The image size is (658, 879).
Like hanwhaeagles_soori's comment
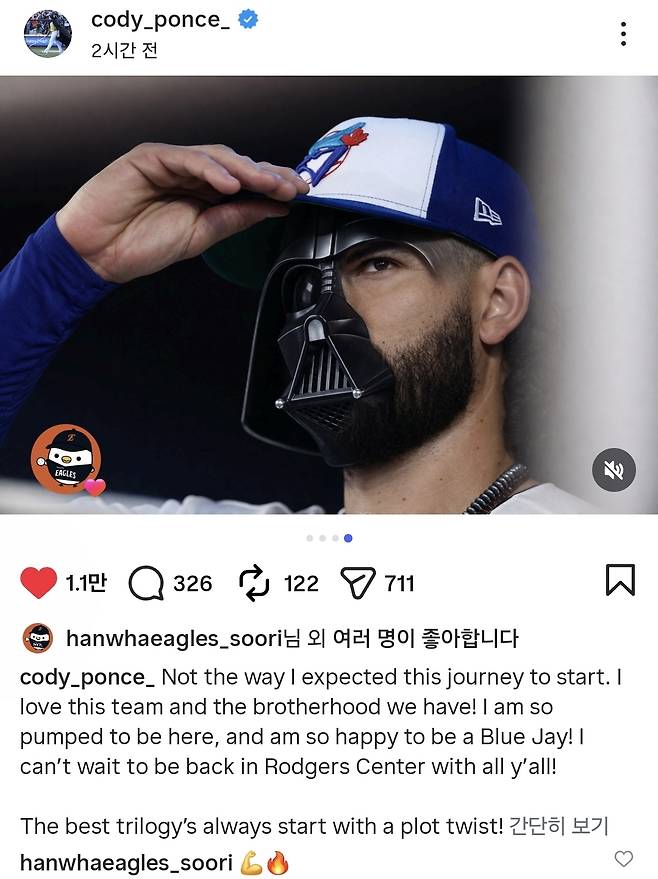click(623, 859)
